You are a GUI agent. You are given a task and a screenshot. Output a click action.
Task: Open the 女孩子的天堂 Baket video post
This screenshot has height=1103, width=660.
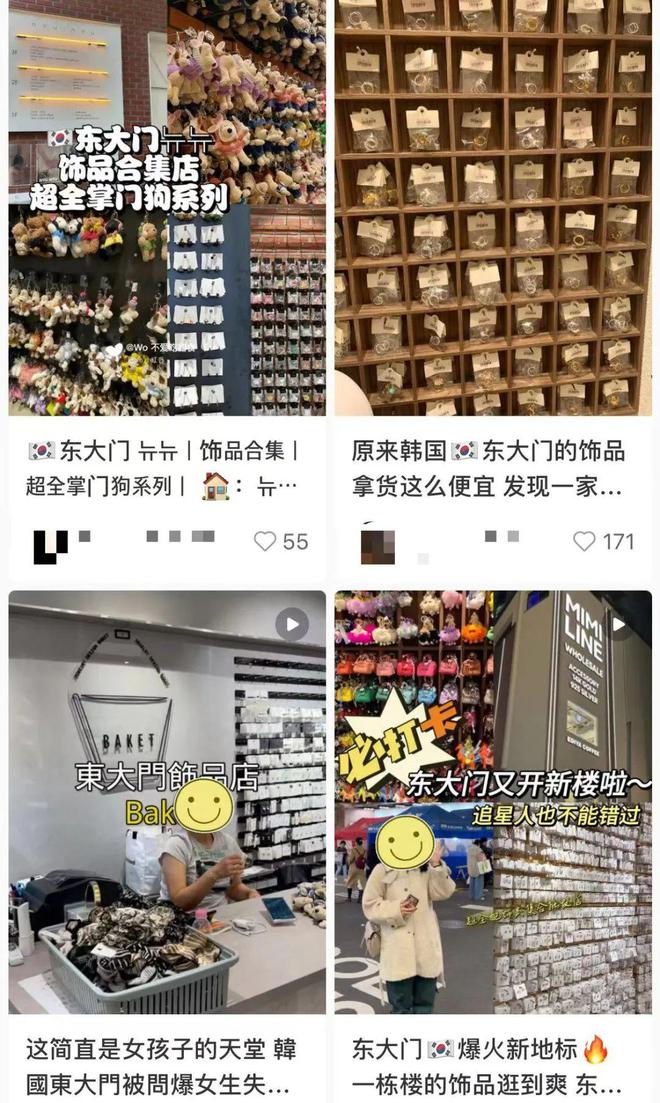pos(167,802)
